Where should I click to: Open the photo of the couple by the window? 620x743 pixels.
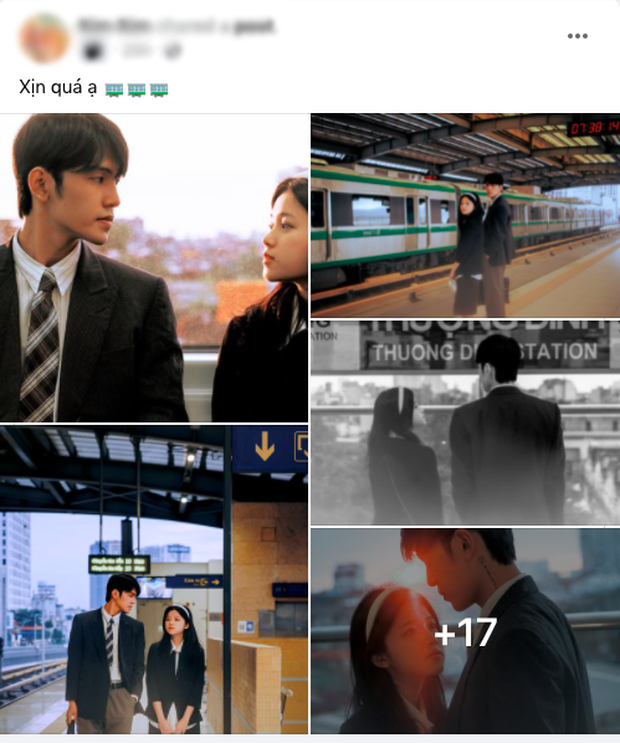click(x=154, y=268)
